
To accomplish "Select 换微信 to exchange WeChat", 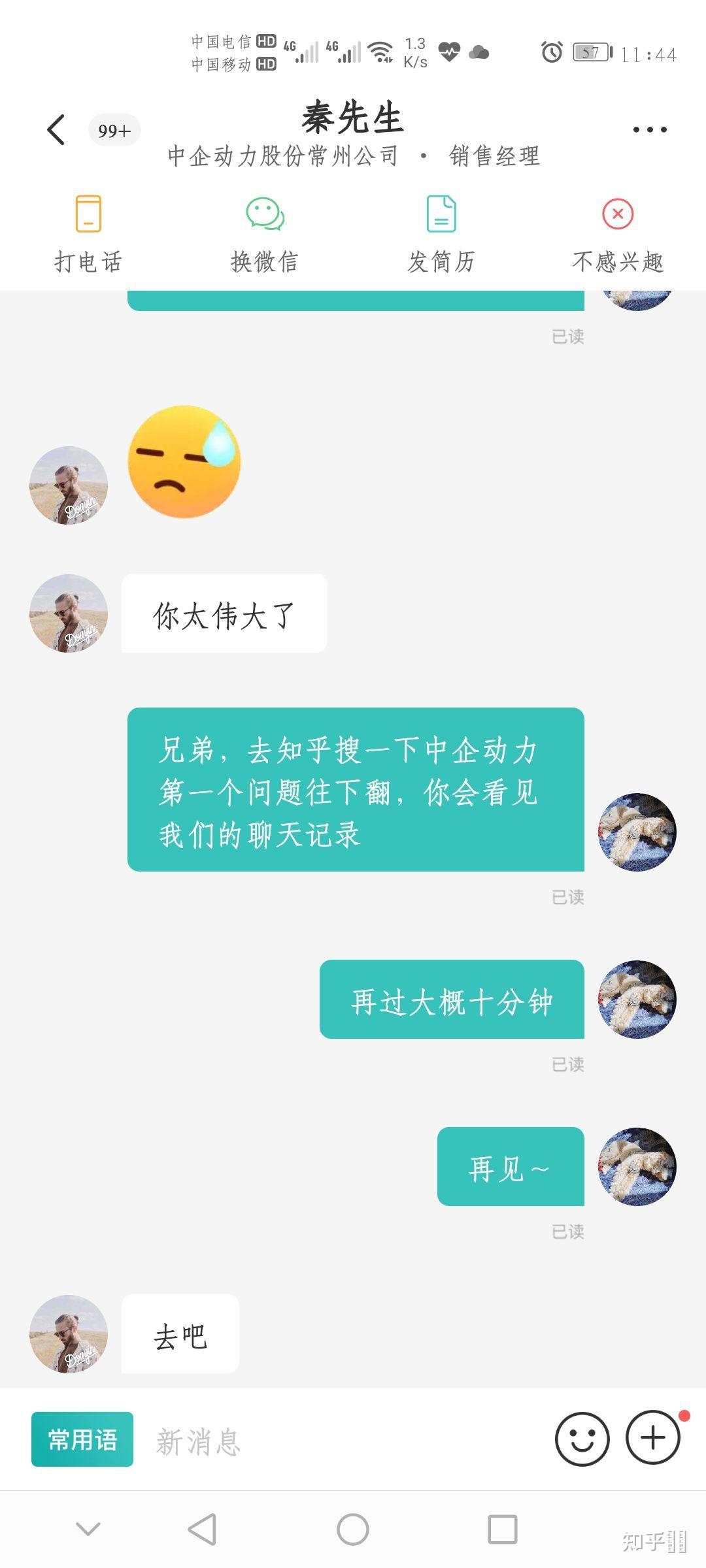I will (x=265, y=233).
